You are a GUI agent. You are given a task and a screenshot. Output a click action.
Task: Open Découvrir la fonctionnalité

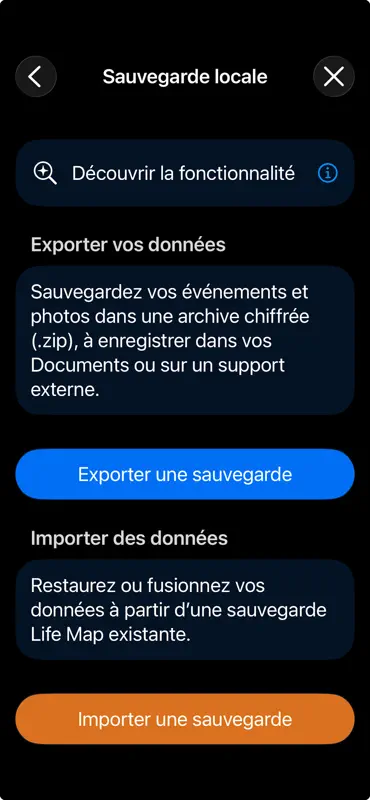click(x=185, y=173)
